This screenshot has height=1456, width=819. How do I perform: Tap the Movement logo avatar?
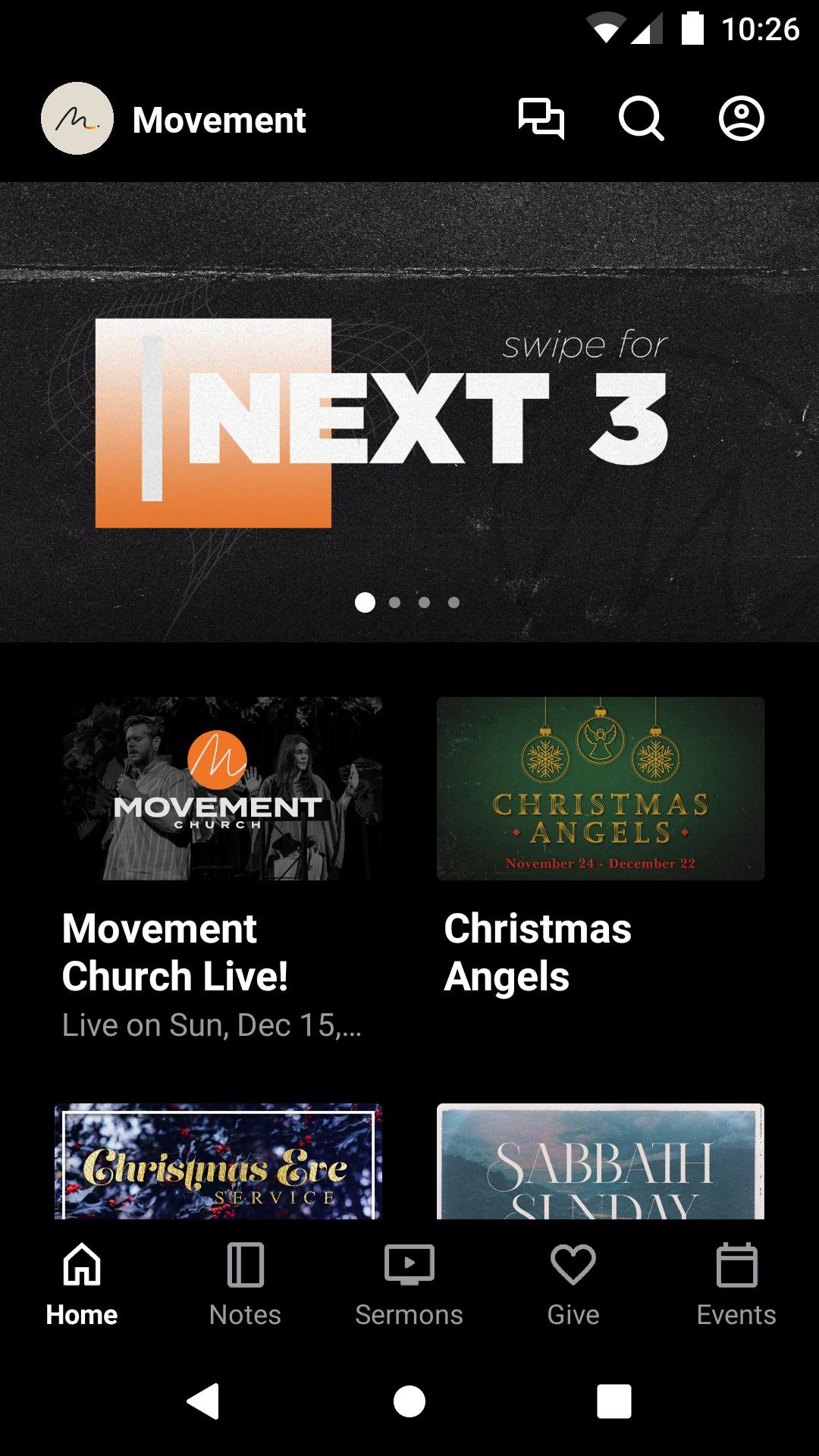click(77, 119)
